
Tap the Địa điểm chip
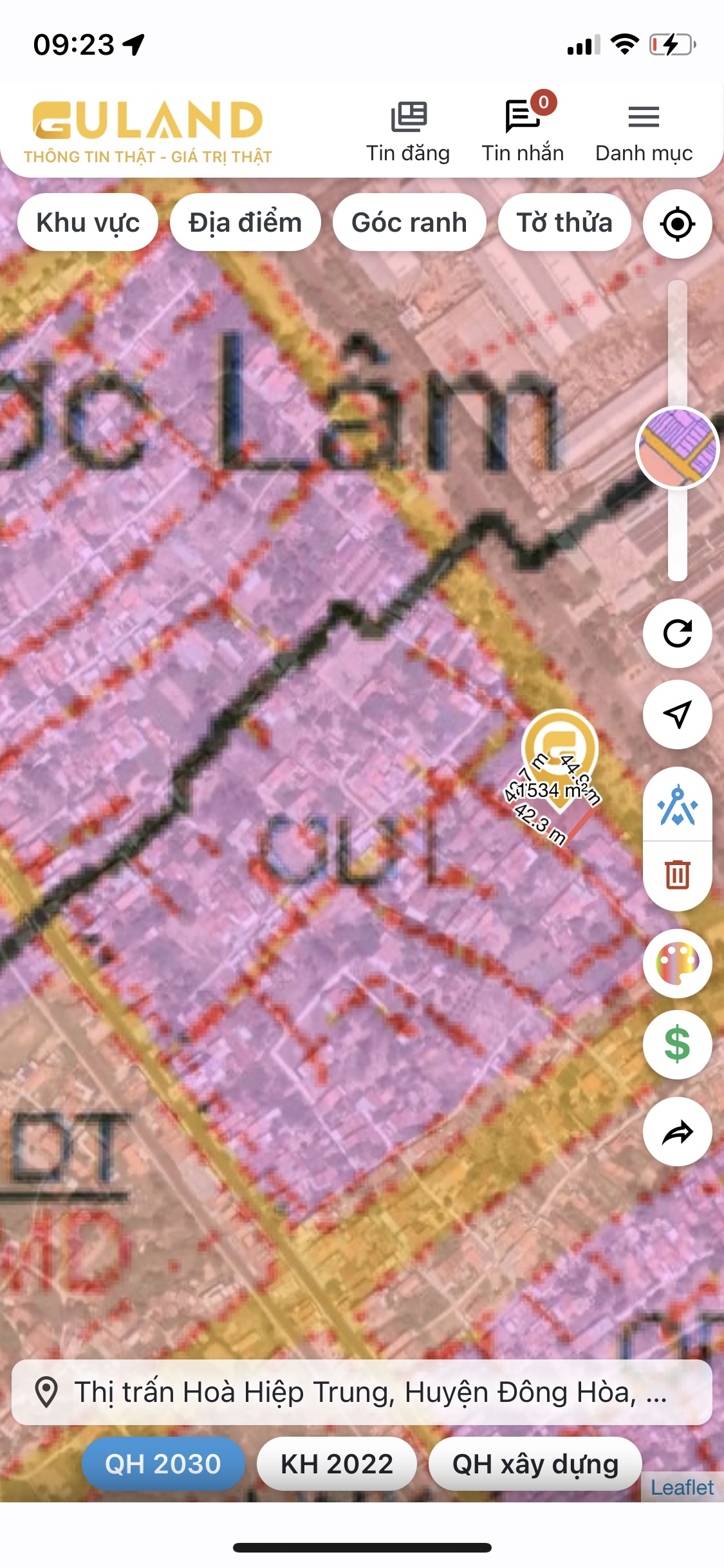point(245,223)
